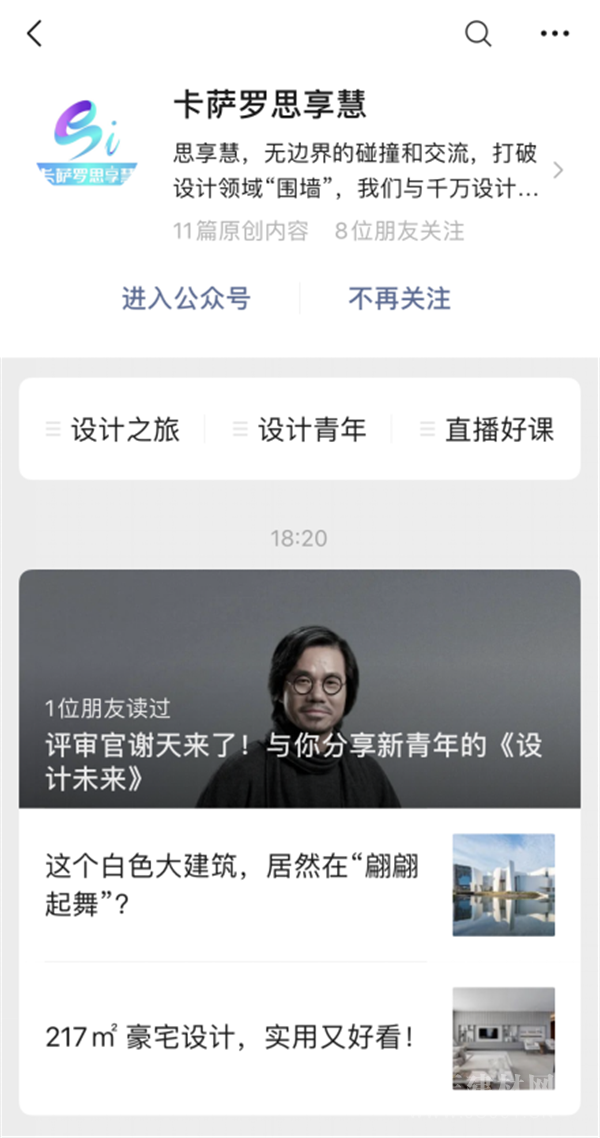600x1138 pixels.
Task: Open the article 评审官谢天来了
Action: click(x=299, y=689)
